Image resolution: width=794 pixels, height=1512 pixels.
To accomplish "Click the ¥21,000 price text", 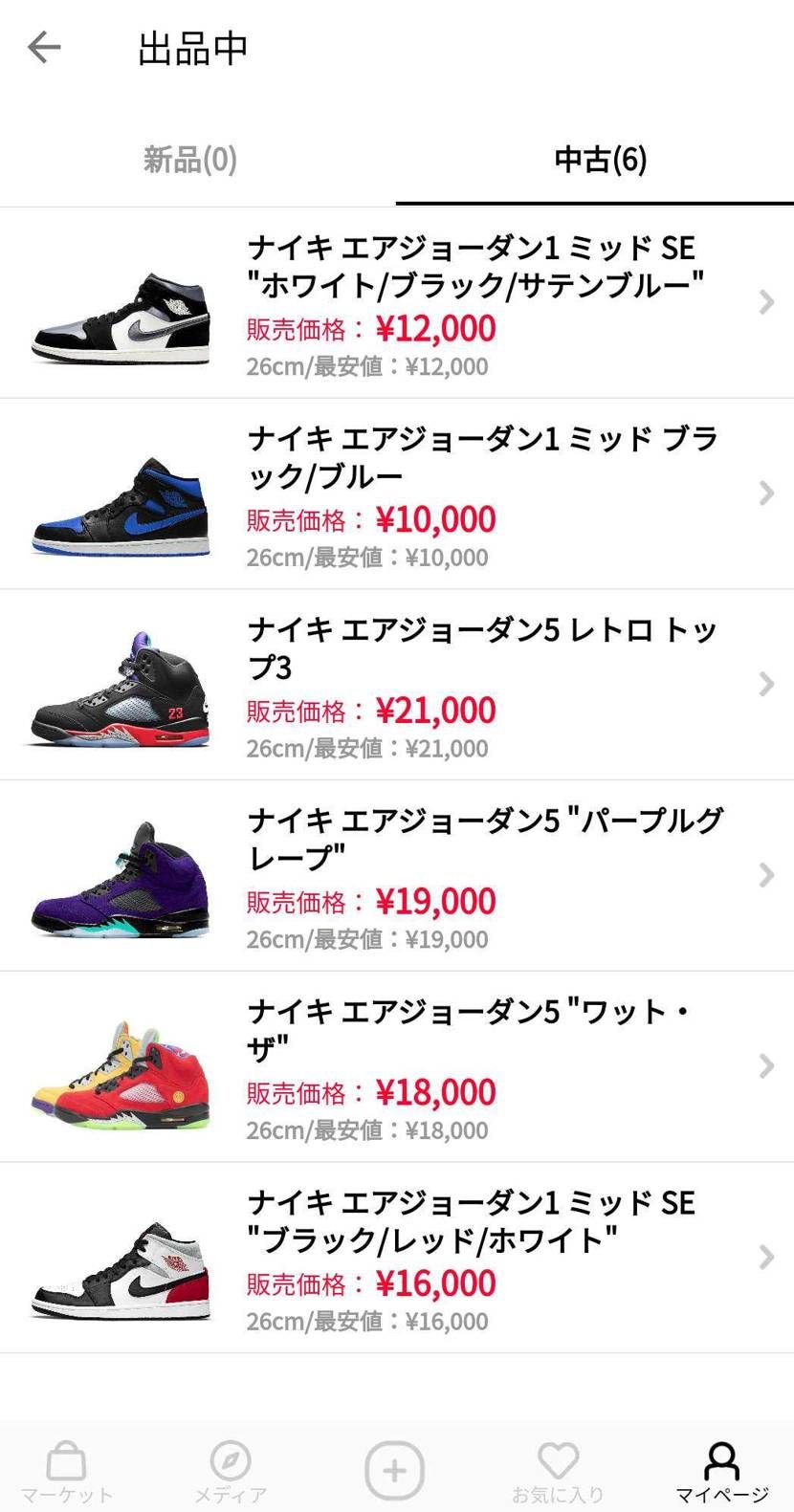I will click(x=435, y=711).
